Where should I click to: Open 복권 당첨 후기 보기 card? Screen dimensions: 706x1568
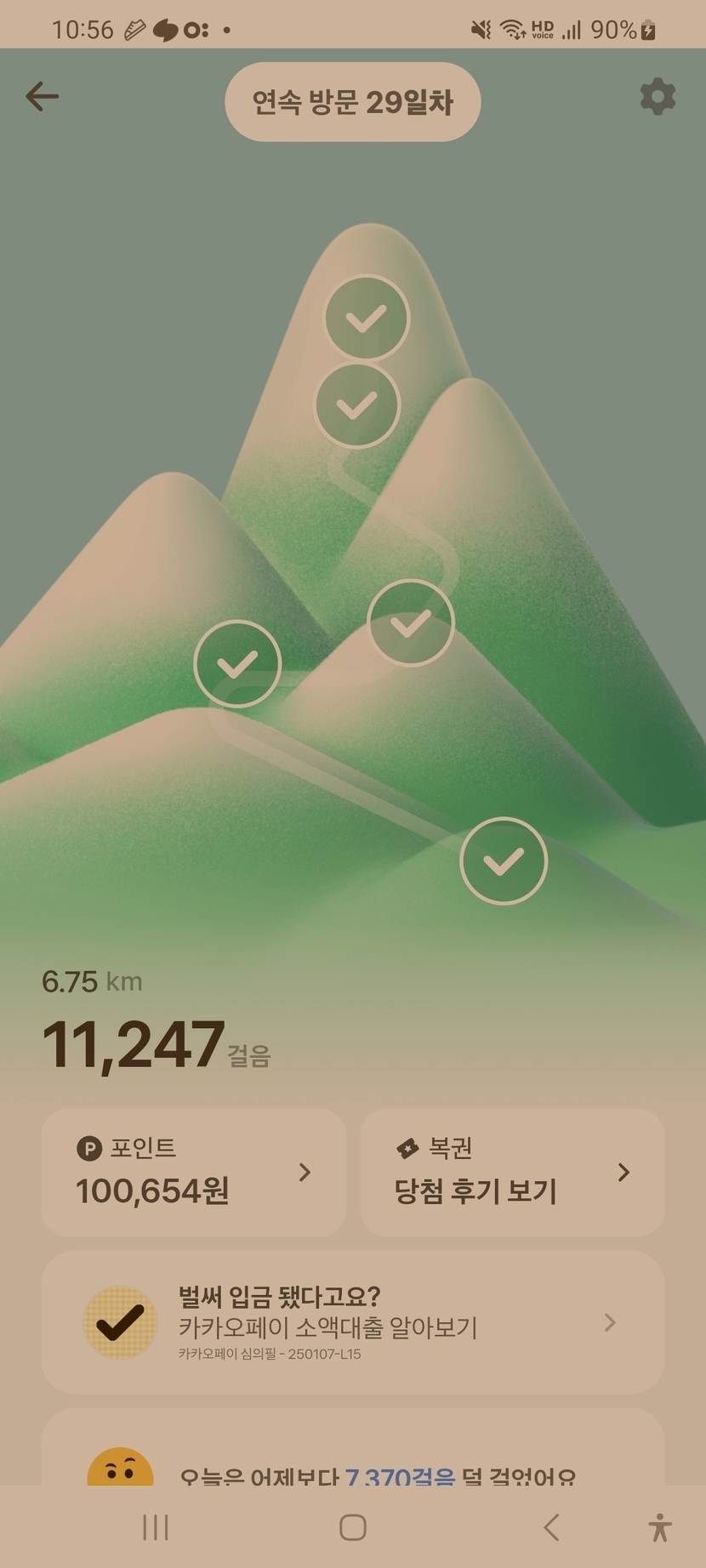[x=512, y=1172]
